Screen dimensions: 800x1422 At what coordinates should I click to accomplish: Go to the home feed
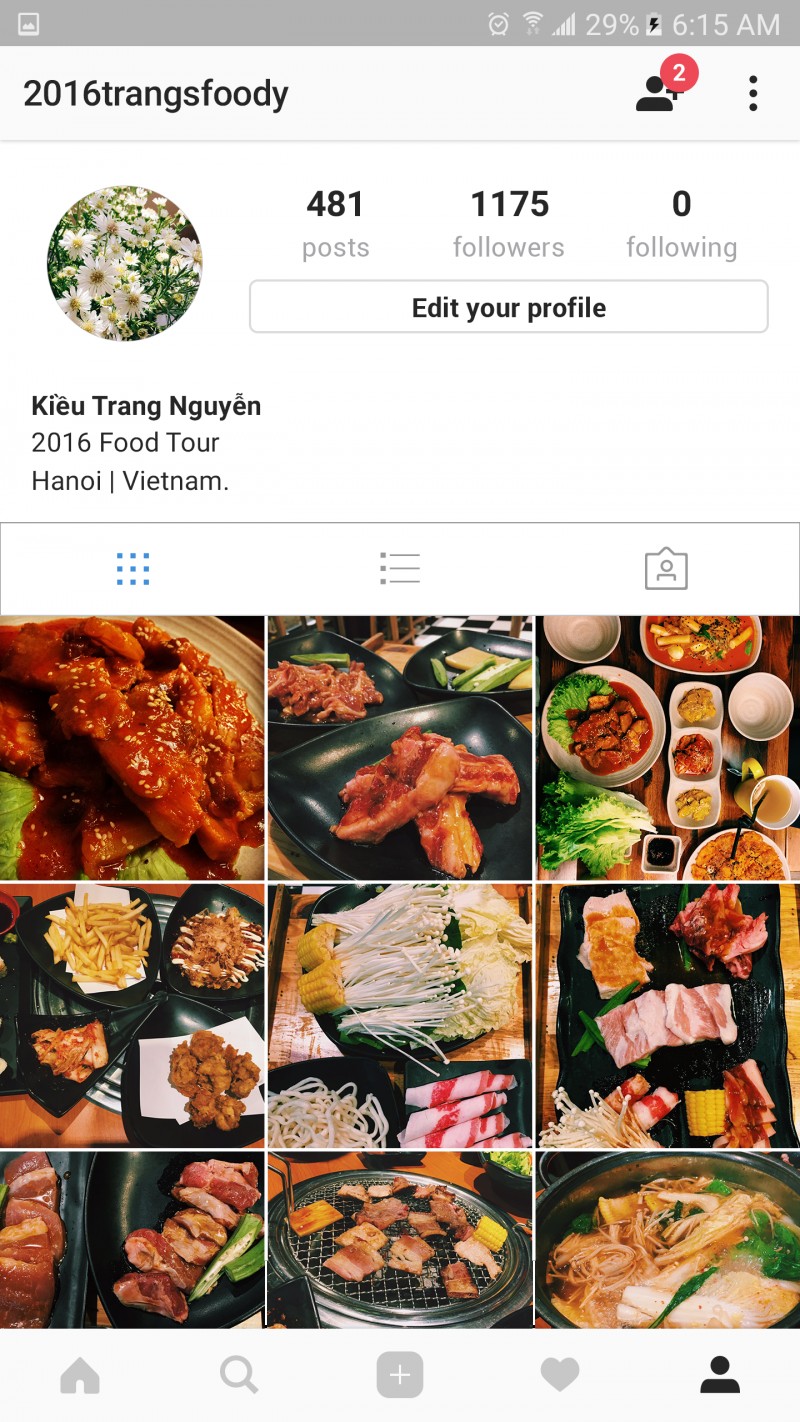(x=80, y=1376)
